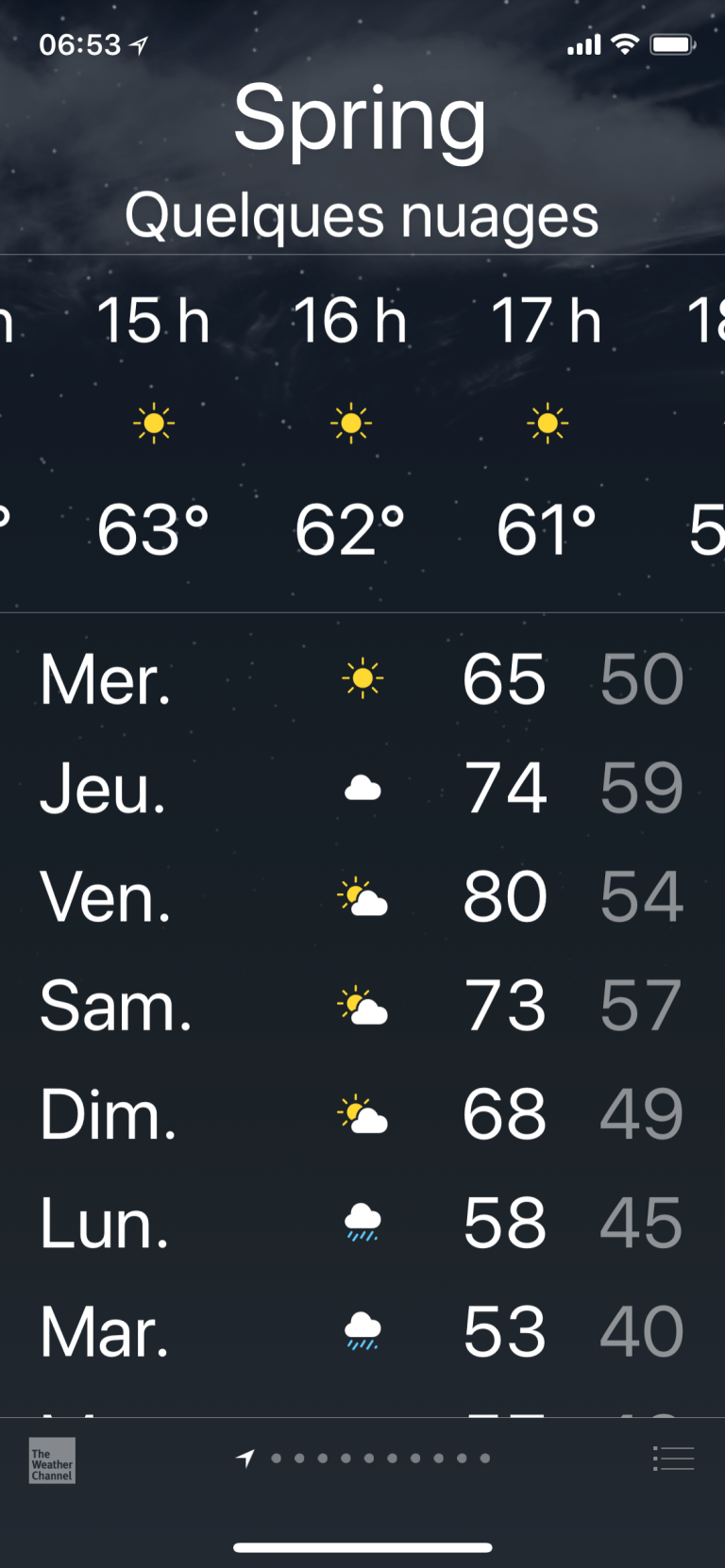Open the city list menu icon
This screenshot has width=725, height=1568.
(674, 1459)
